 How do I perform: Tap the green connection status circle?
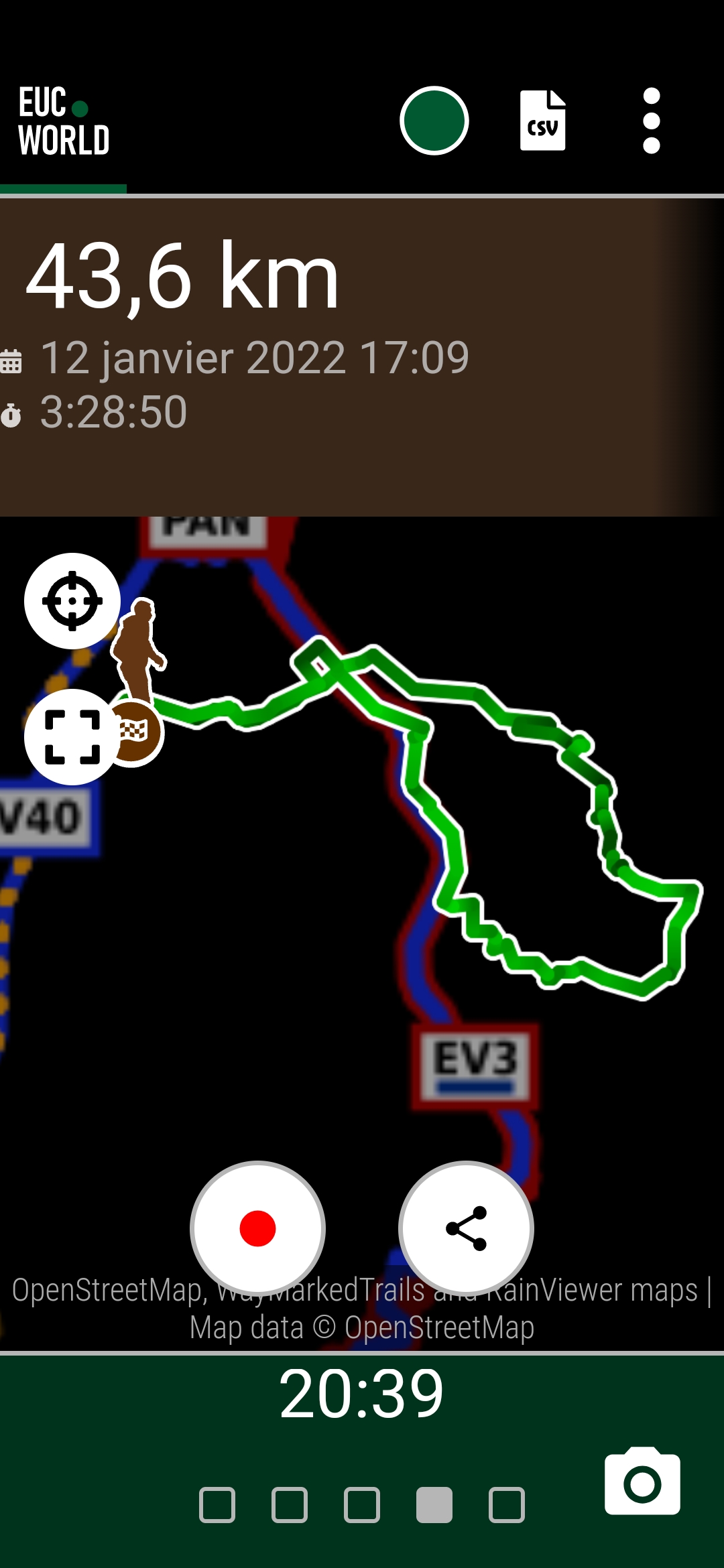[434, 121]
